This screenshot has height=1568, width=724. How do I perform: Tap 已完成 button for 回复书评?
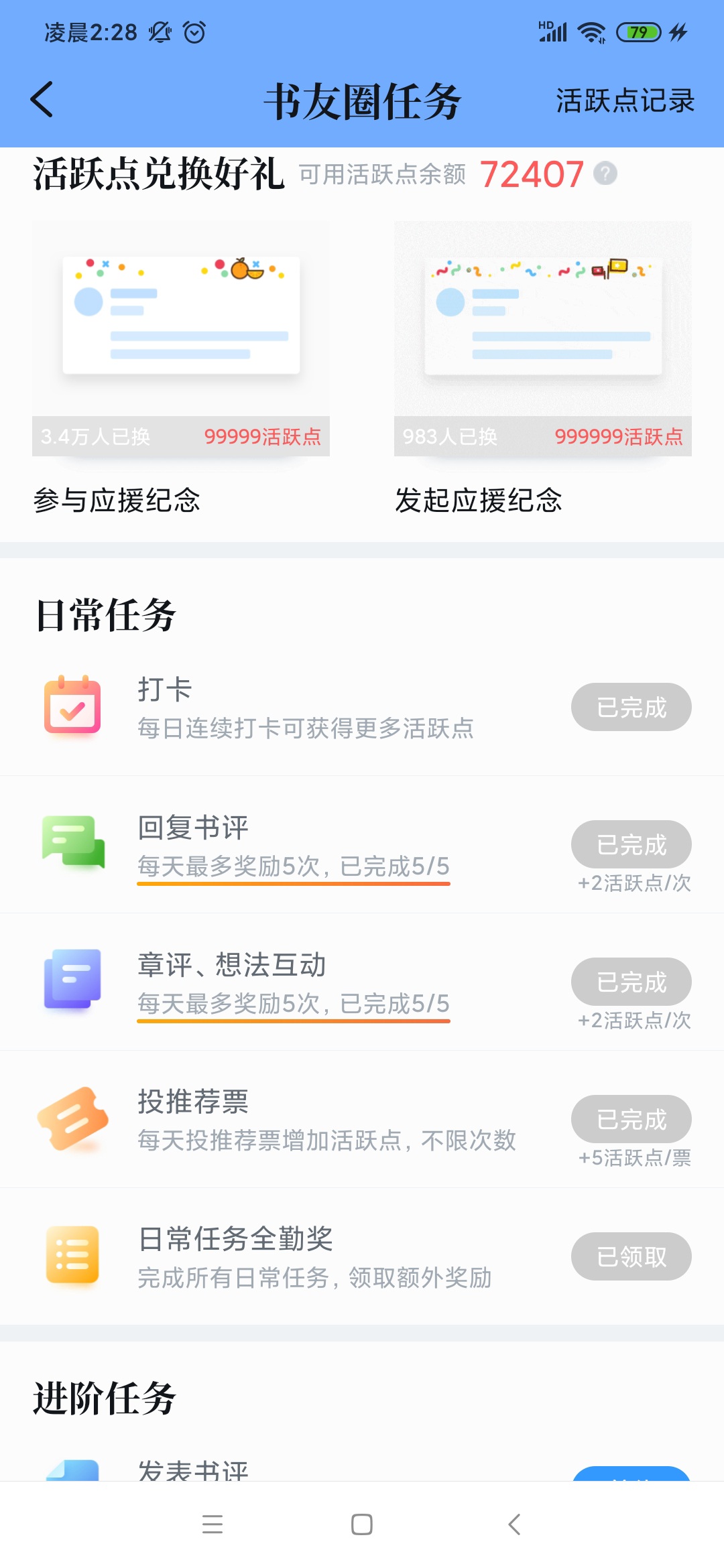(x=631, y=844)
